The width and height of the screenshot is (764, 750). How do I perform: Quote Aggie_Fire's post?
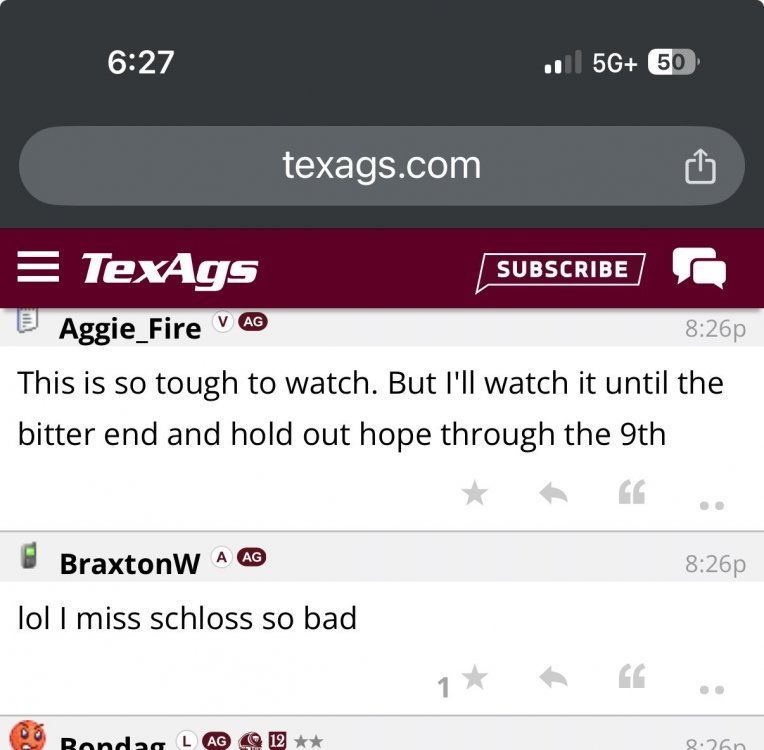pyautogui.click(x=631, y=492)
